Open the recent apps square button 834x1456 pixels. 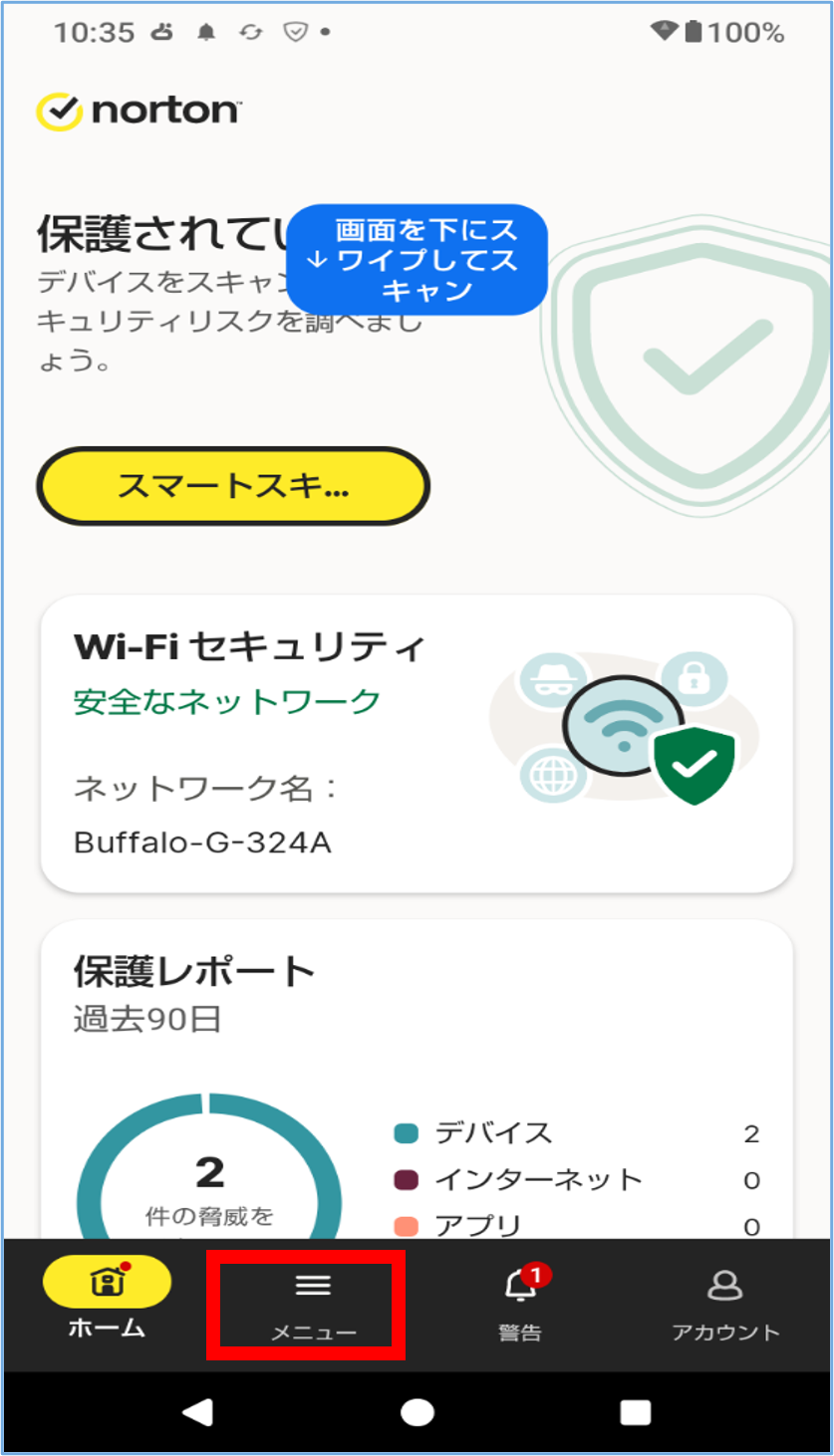tap(635, 1411)
